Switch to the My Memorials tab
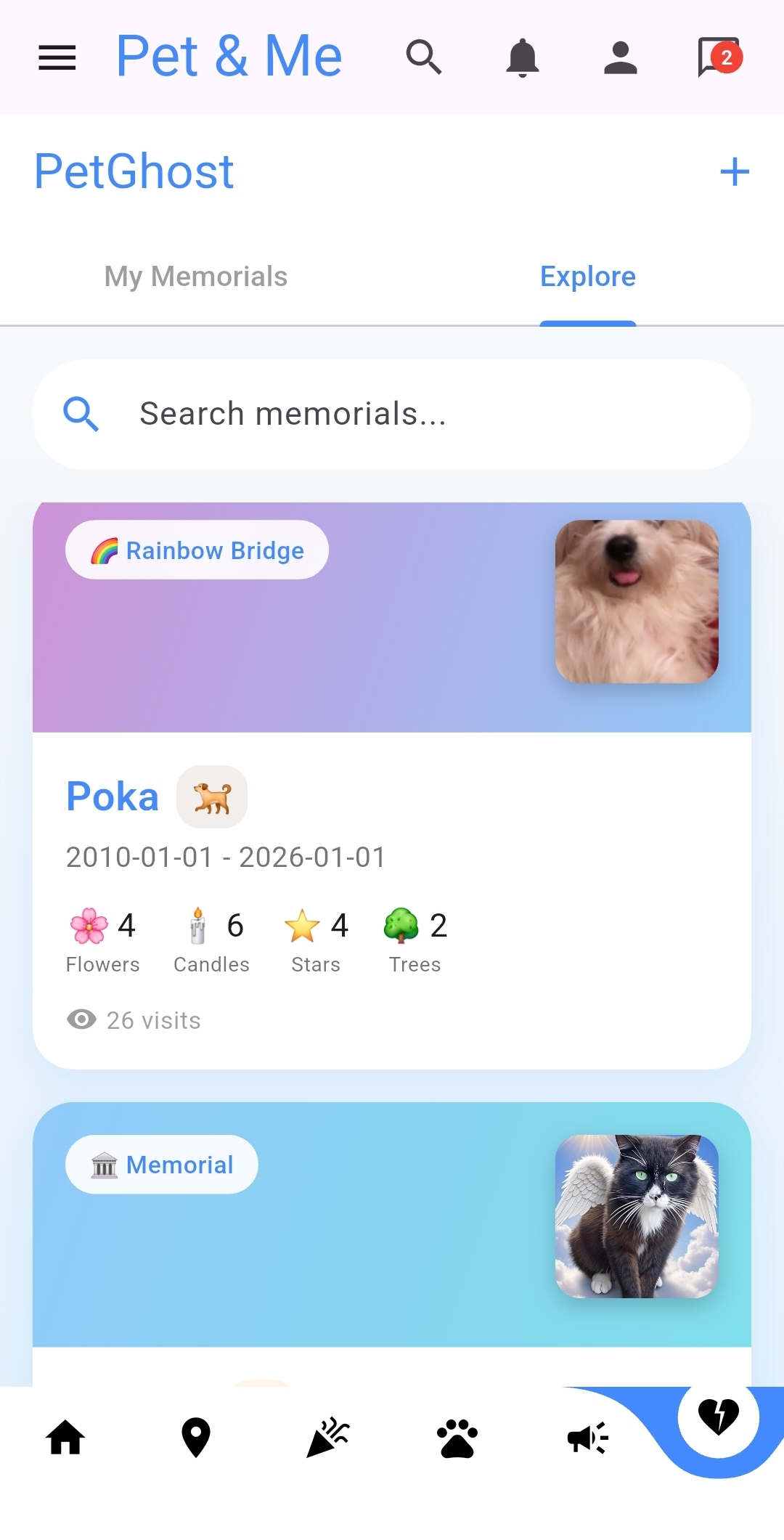Image resolution: width=784 pixels, height=1540 pixels. coord(196,276)
